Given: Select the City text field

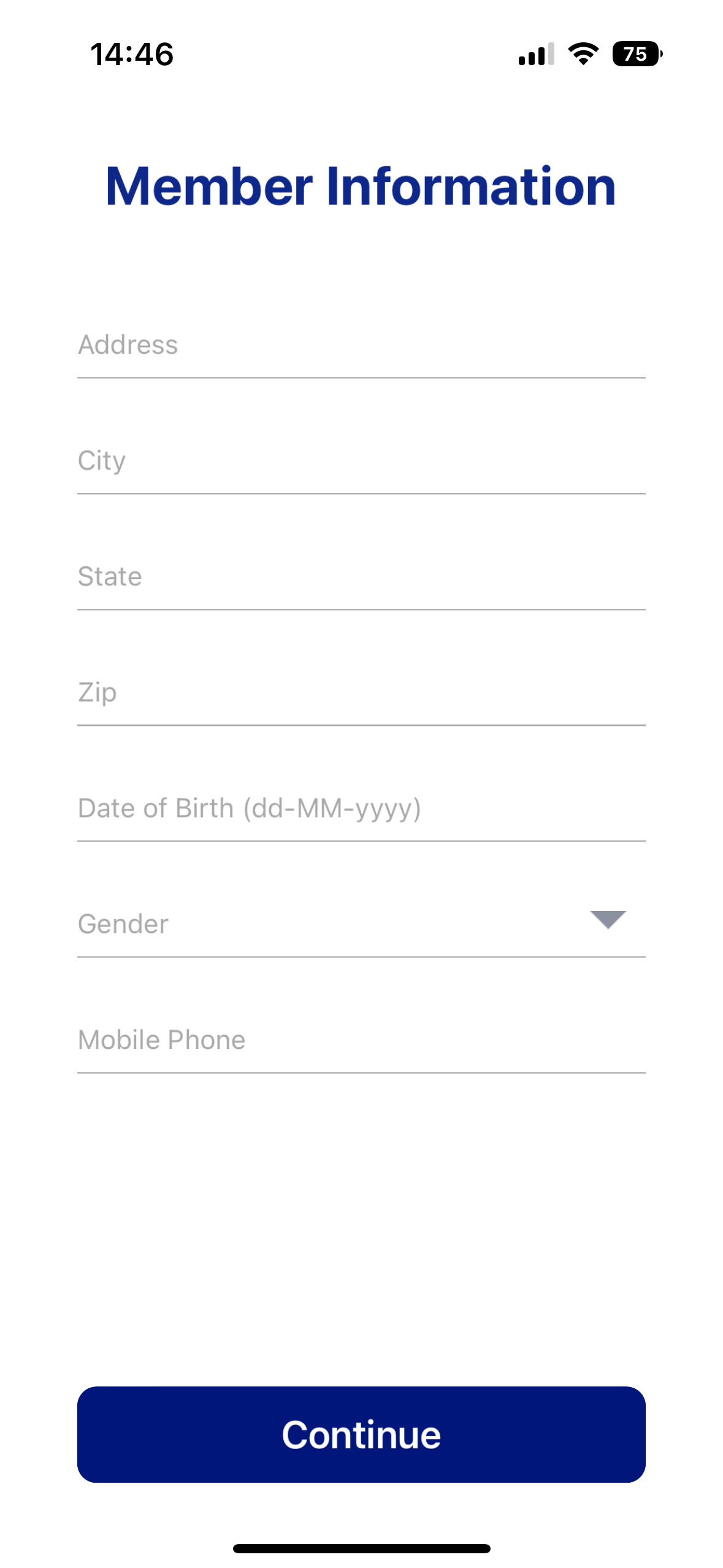Looking at the screenshot, I should 361,461.
